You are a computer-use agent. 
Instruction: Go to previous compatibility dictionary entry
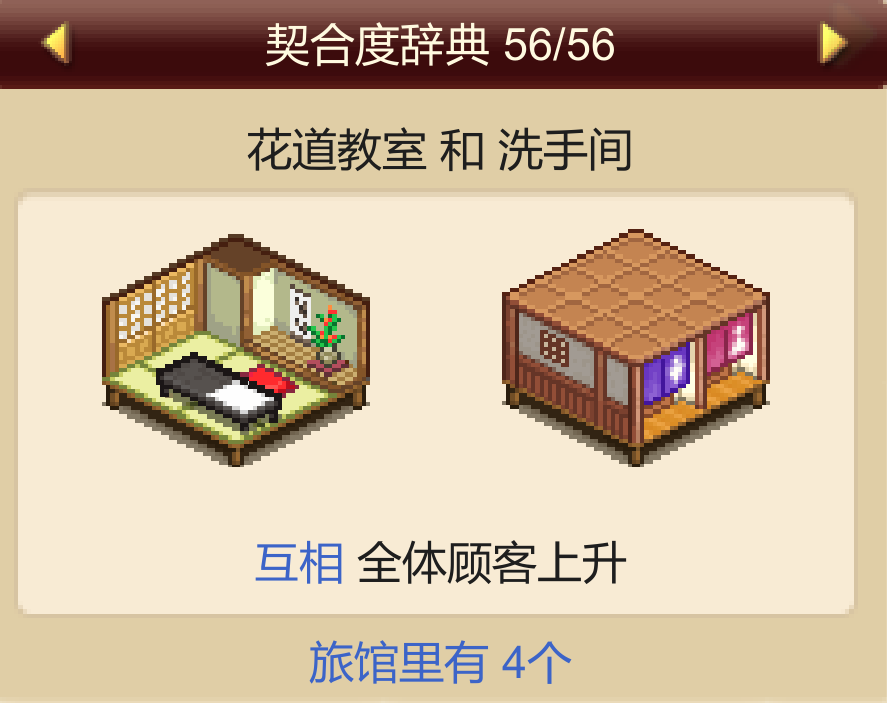click(x=56, y=44)
